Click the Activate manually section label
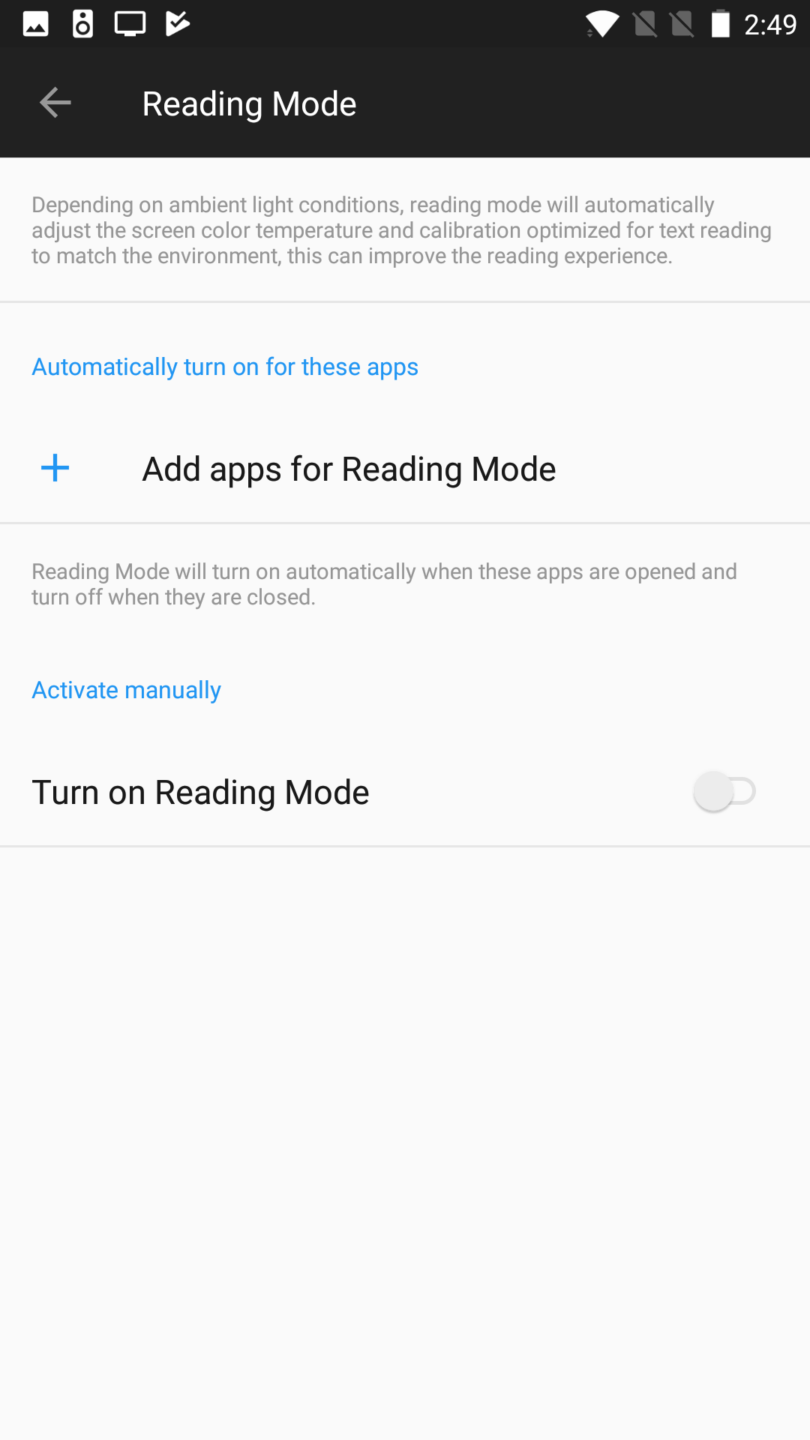 pos(126,689)
